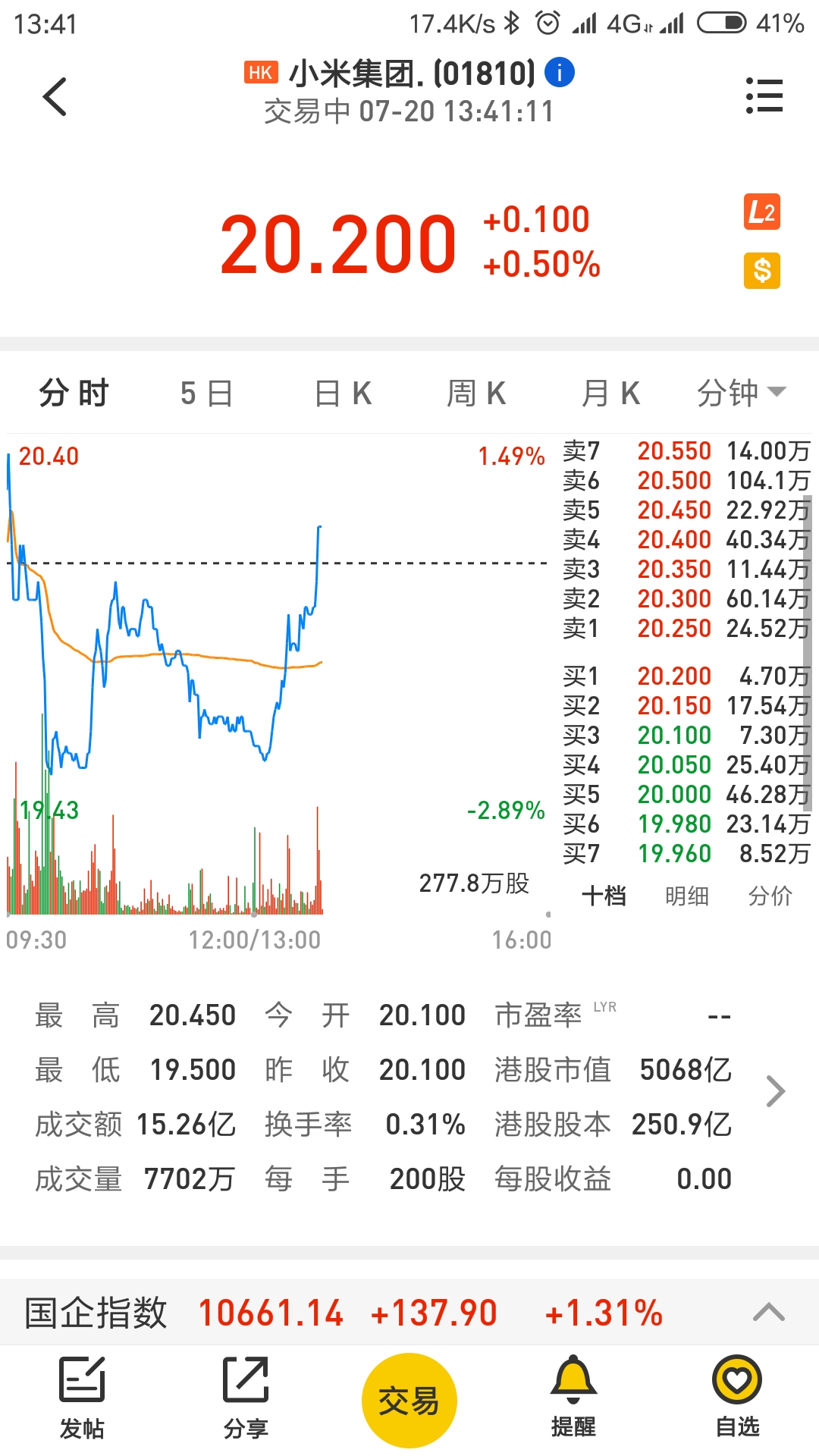
Task: Open the yellow 交易 trade button
Action: click(409, 1401)
